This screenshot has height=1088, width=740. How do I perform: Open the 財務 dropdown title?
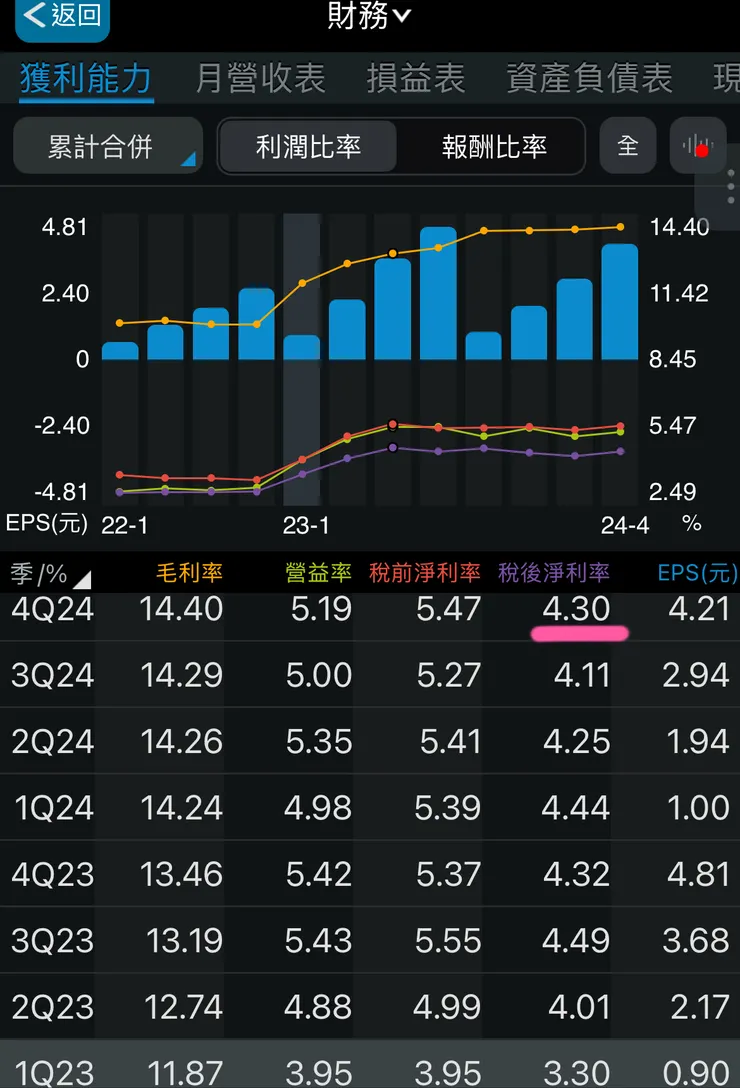(369, 16)
